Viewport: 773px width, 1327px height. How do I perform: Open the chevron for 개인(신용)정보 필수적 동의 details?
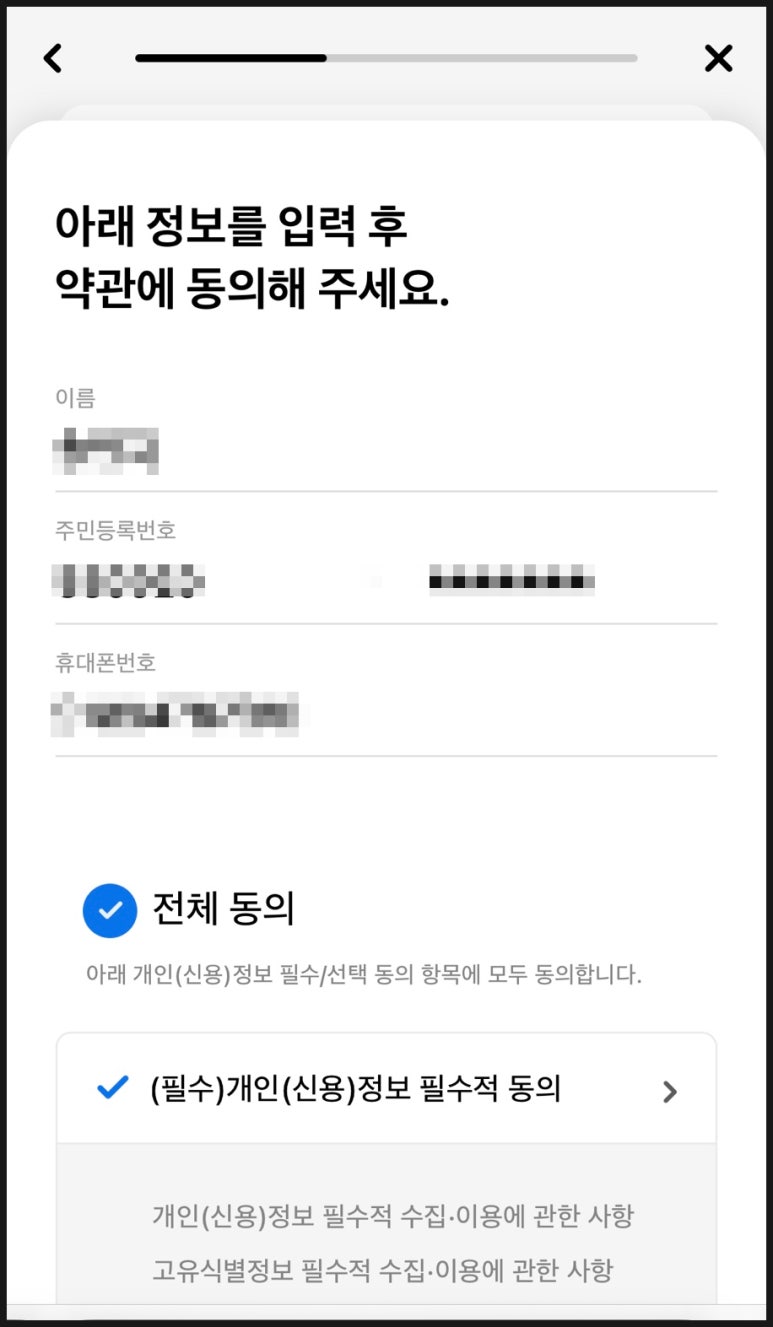[x=670, y=1091]
